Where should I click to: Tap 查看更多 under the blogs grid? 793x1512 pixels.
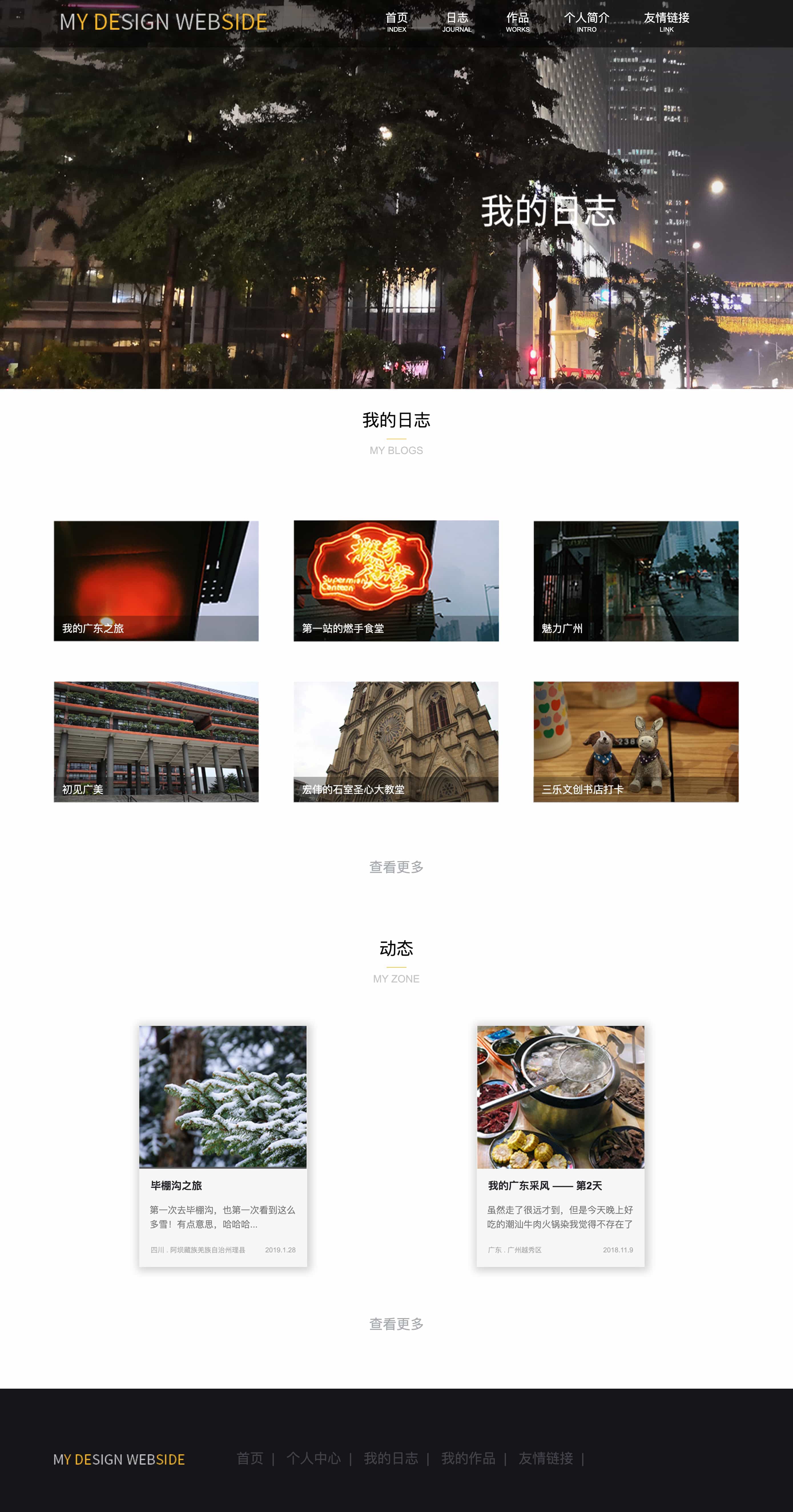point(396,867)
